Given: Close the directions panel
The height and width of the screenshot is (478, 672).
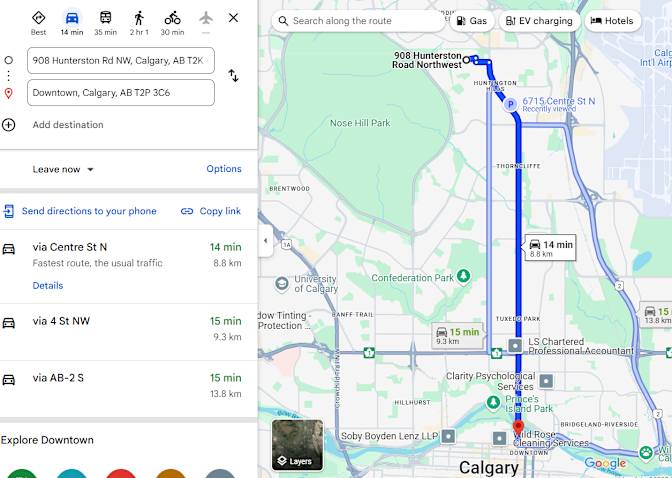Looking at the screenshot, I should click(x=233, y=18).
